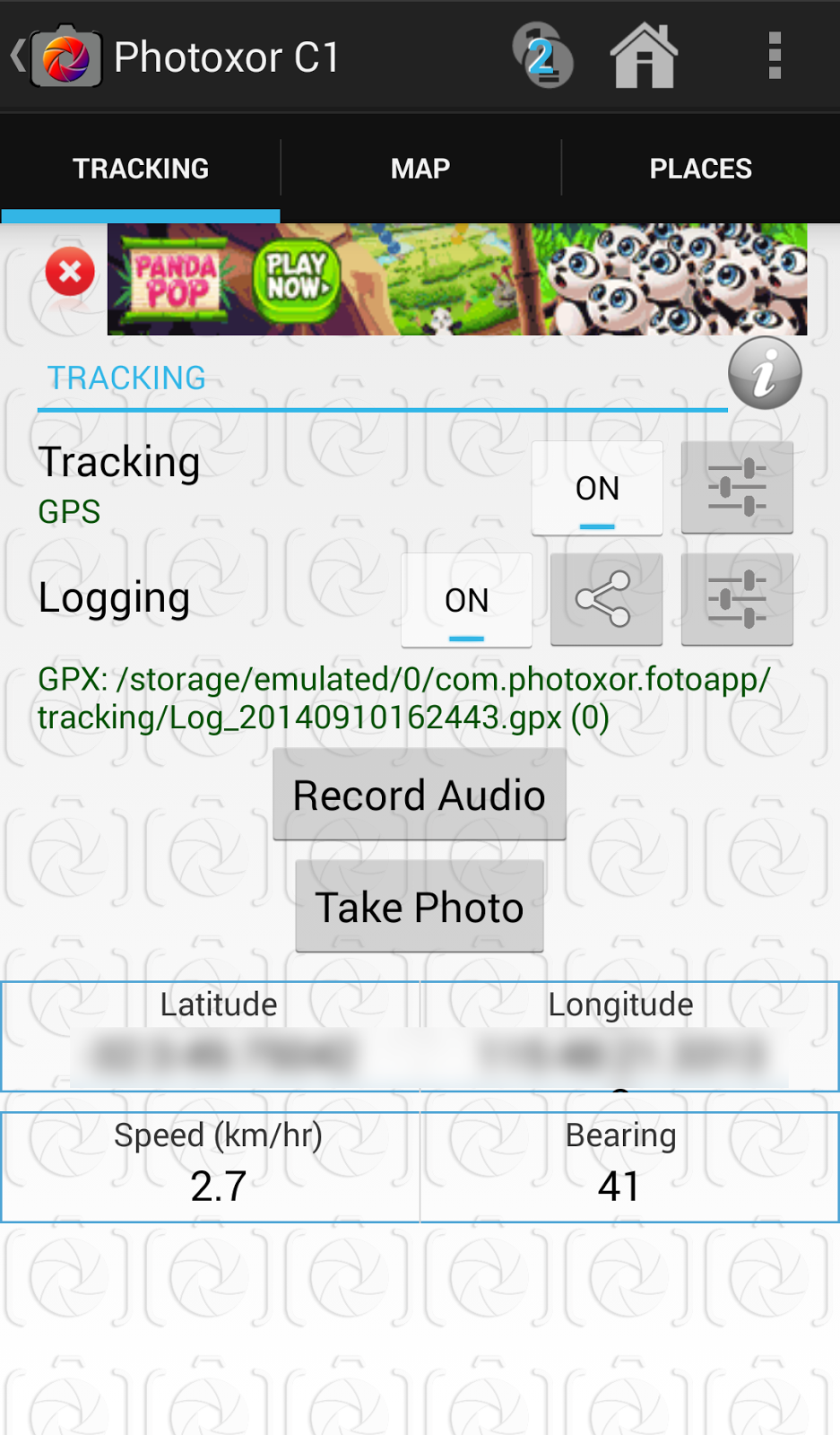The image size is (840, 1435).
Task: Open the Panda Pop Play Now ad
Action: [x=457, y=280]
